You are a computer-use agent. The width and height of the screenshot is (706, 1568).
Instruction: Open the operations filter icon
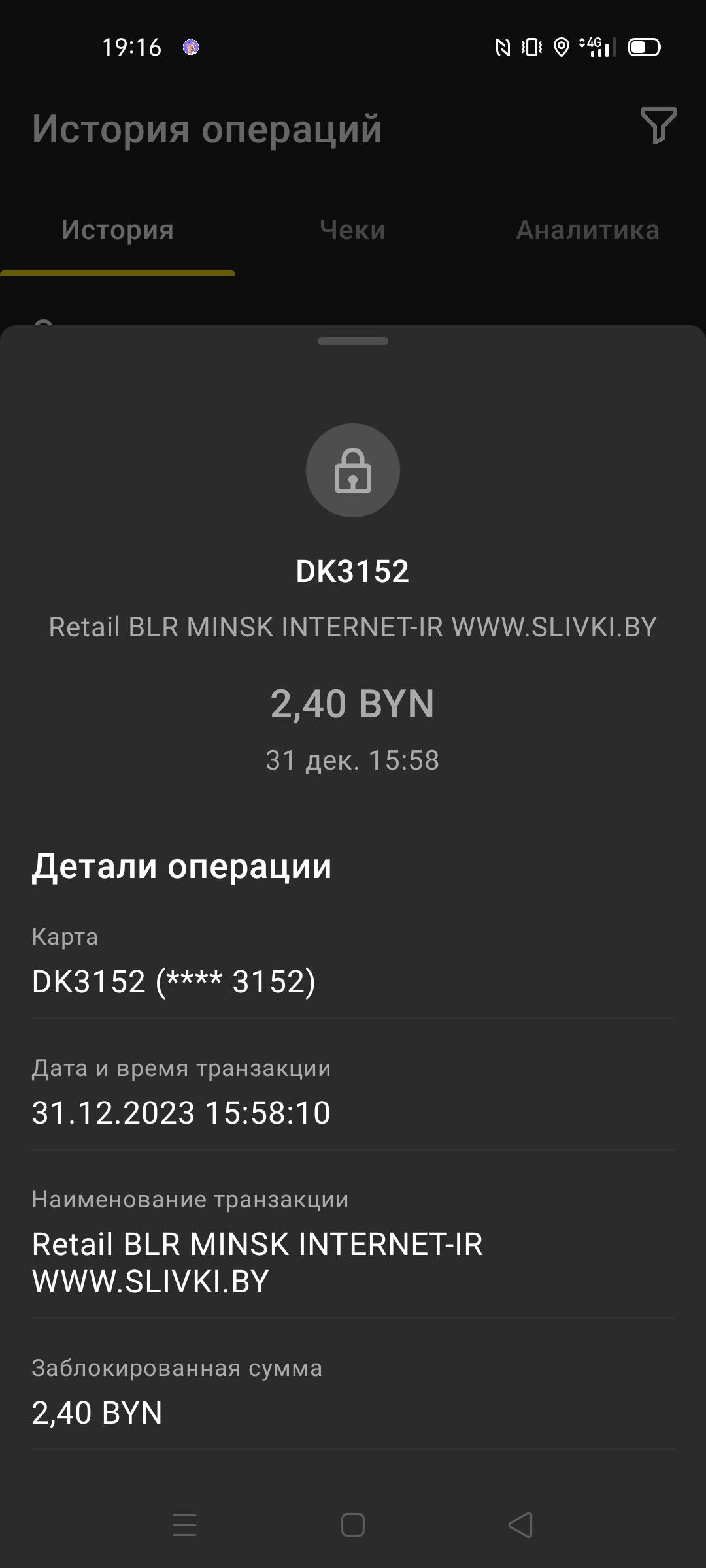click(658, 126)
